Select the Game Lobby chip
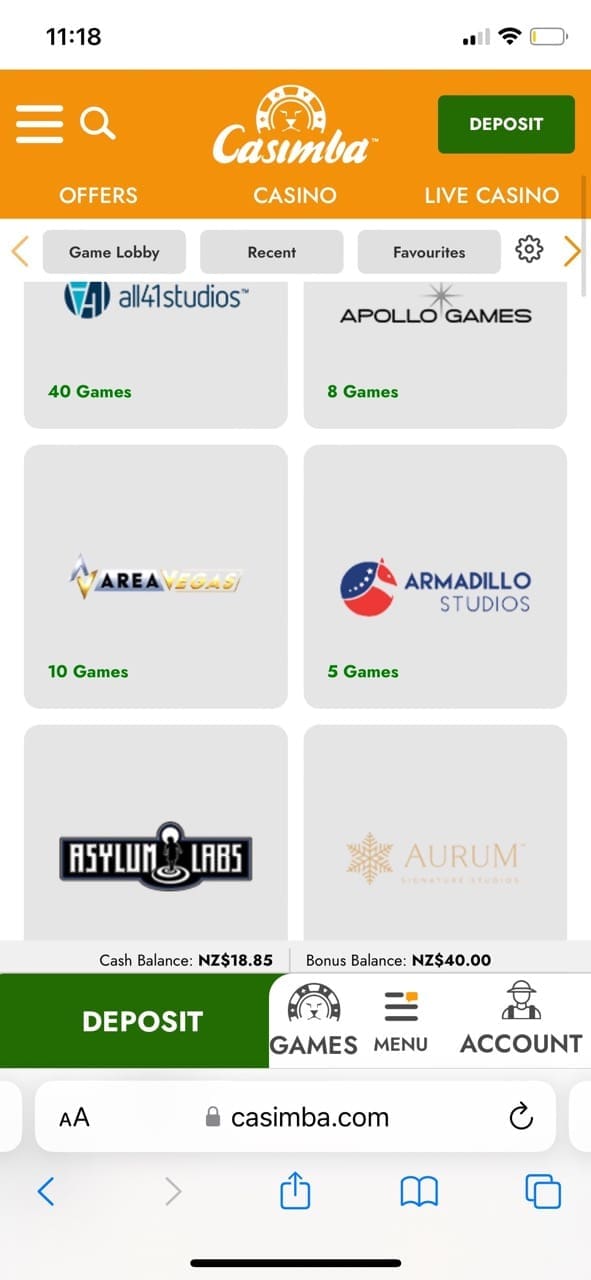The image size is (591, 1280). 114,252
